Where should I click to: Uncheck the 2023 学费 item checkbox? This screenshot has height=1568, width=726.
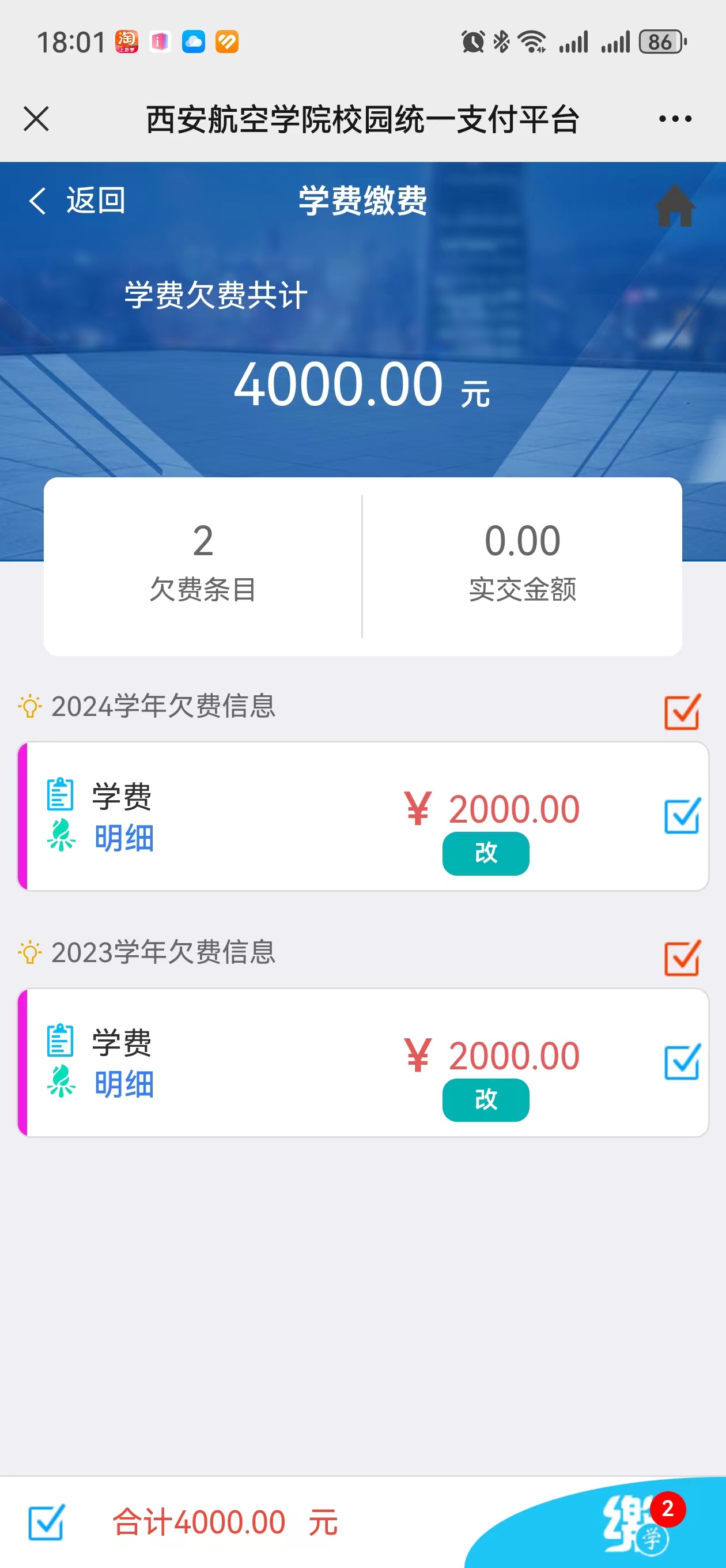pyautogui.click(x=682, y=1062)
